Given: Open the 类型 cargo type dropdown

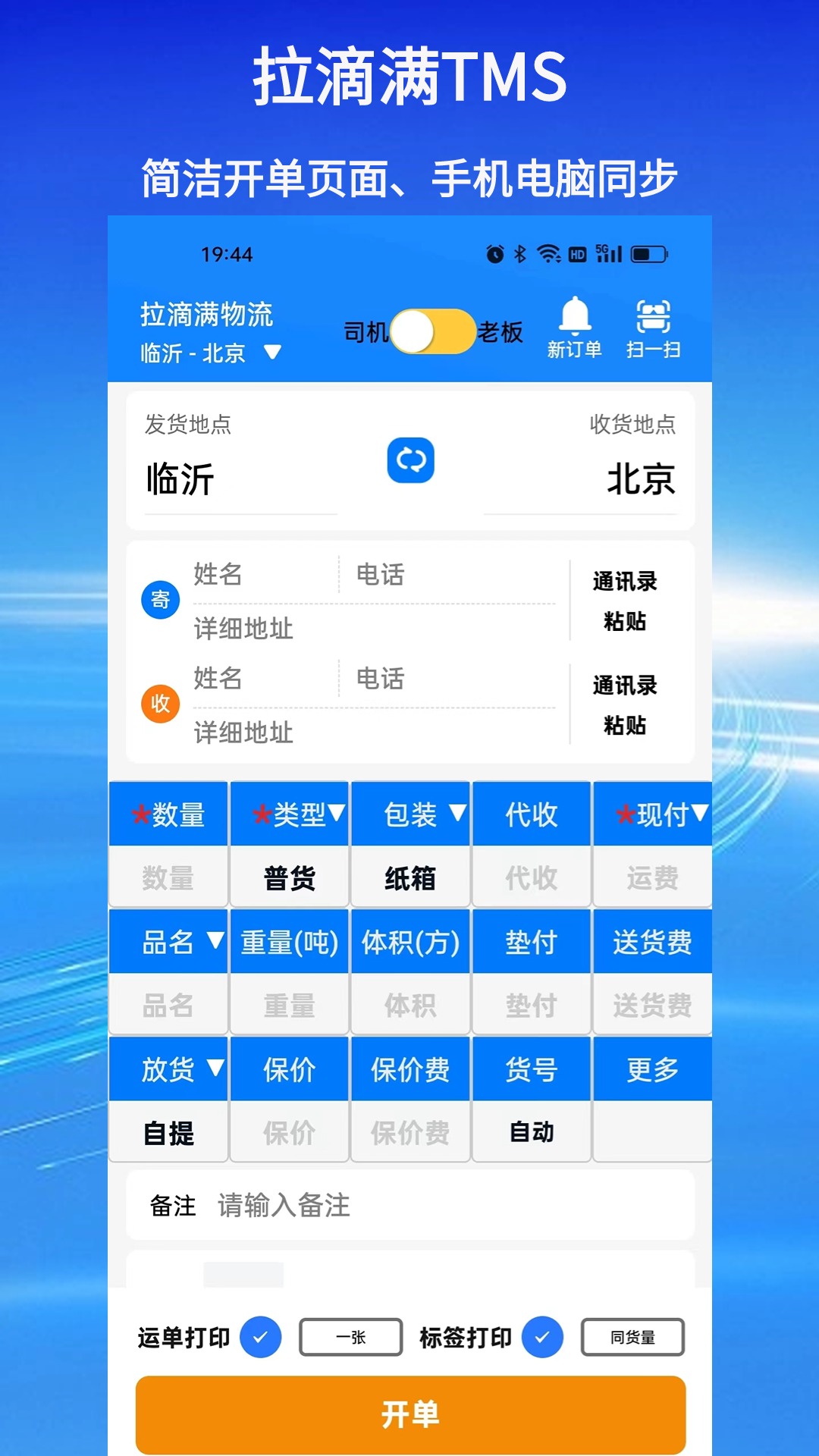Looking at the screenshot, I should (x=289, y=813).
